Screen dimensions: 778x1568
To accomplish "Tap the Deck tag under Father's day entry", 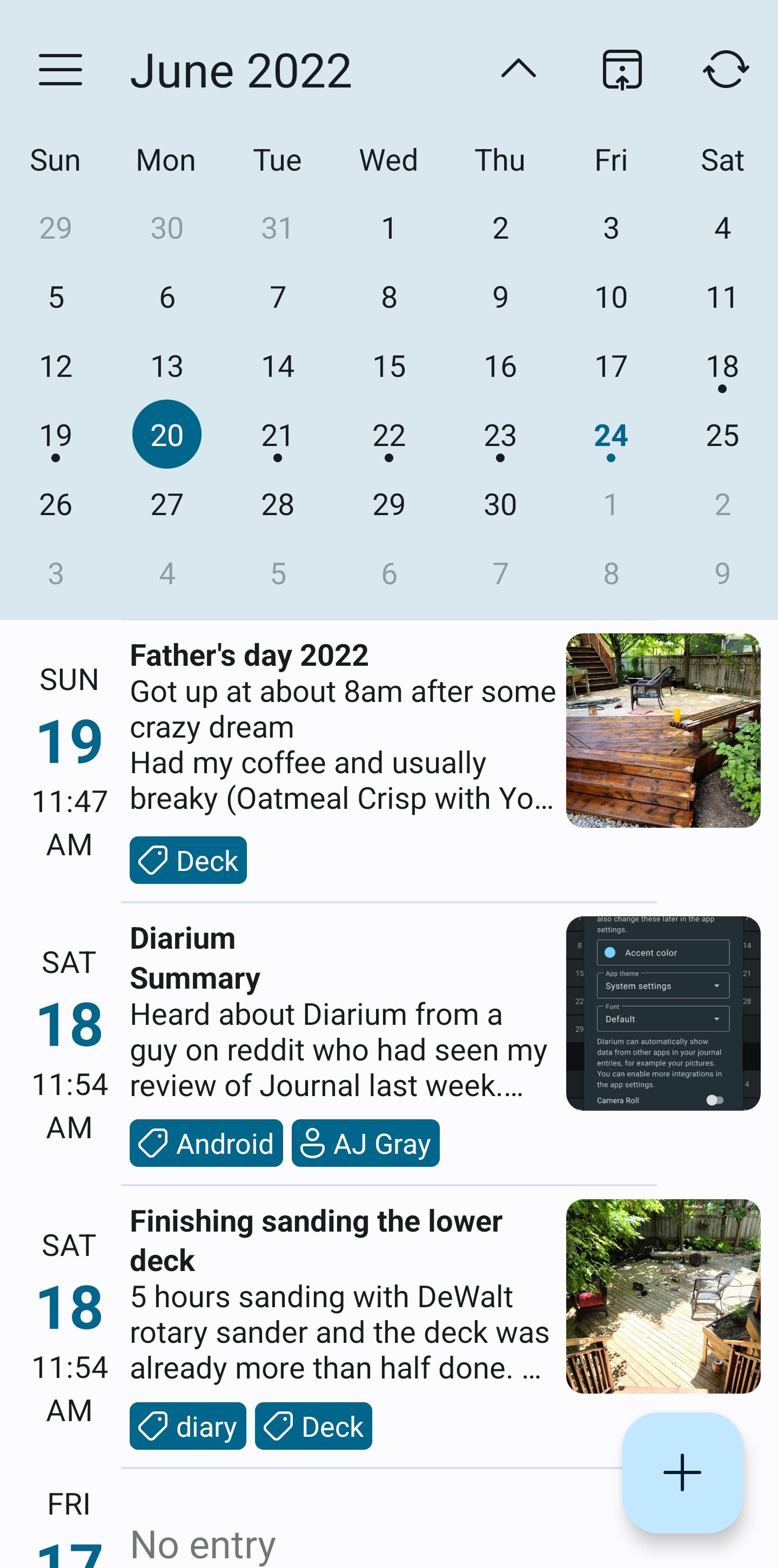I will (x=187, y=861).
